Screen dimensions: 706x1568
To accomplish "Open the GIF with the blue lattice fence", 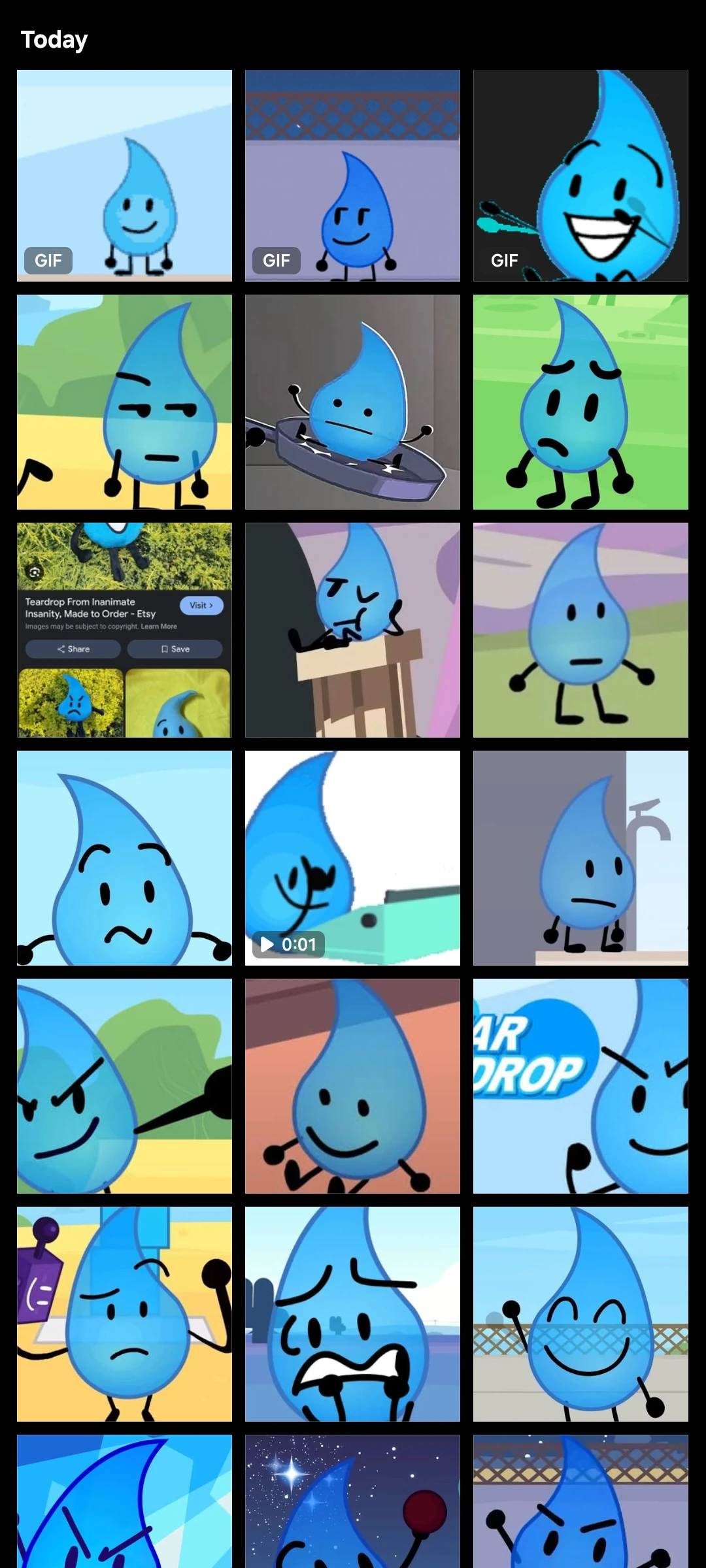I will pyautogui.click(x=352, y=175).
